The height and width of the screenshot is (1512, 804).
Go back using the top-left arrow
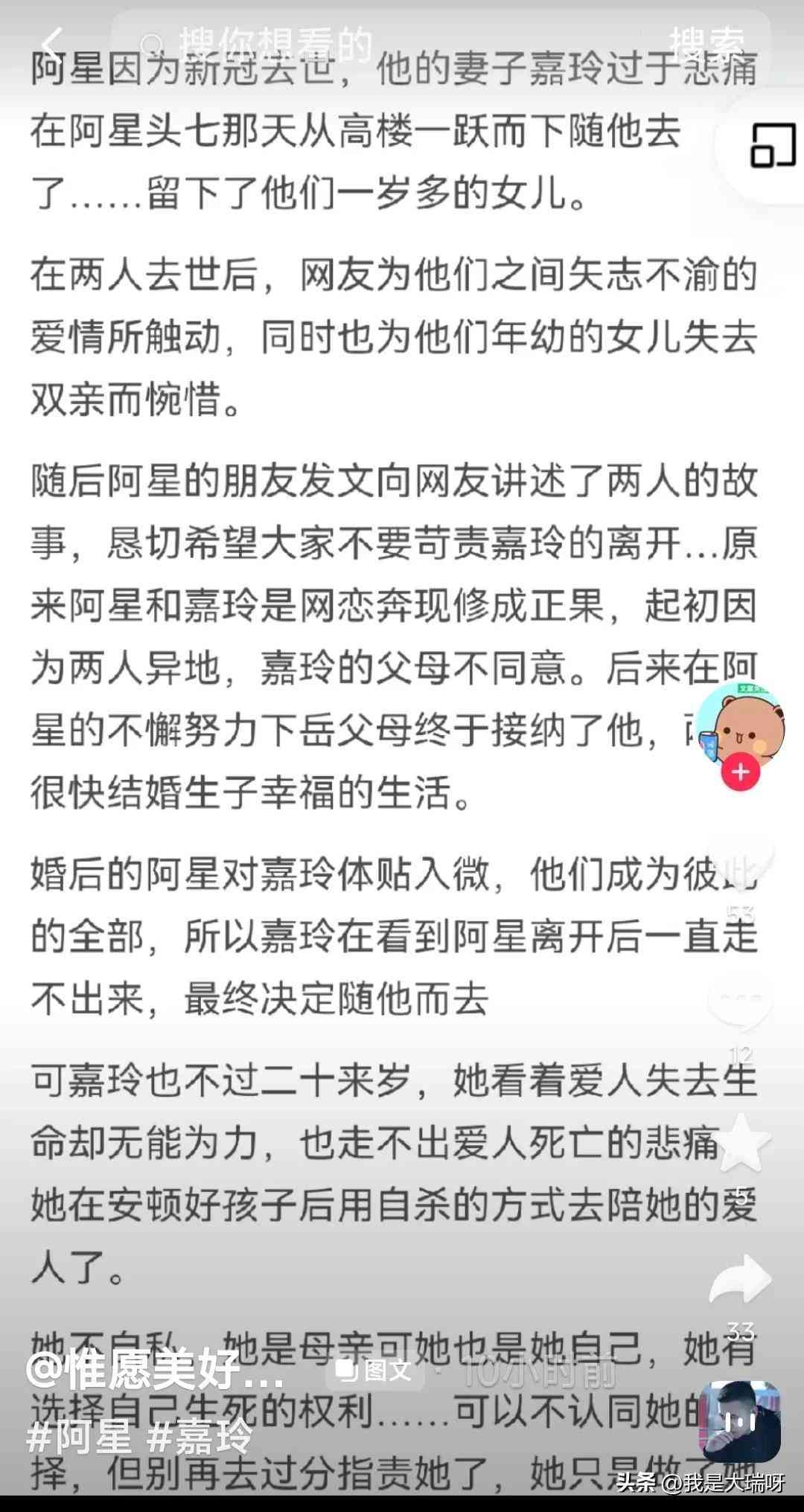tap(52, 48)
